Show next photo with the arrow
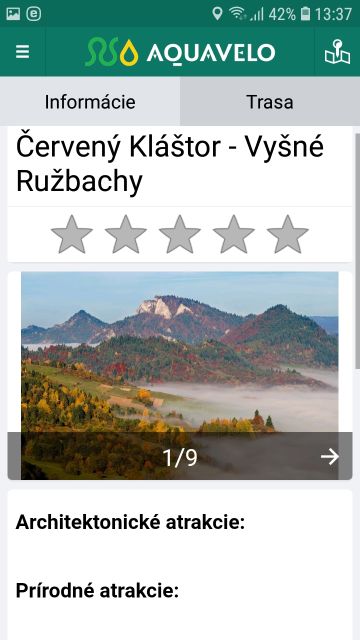The height and width of the screenshot is (640, 360). coord(330,457)
